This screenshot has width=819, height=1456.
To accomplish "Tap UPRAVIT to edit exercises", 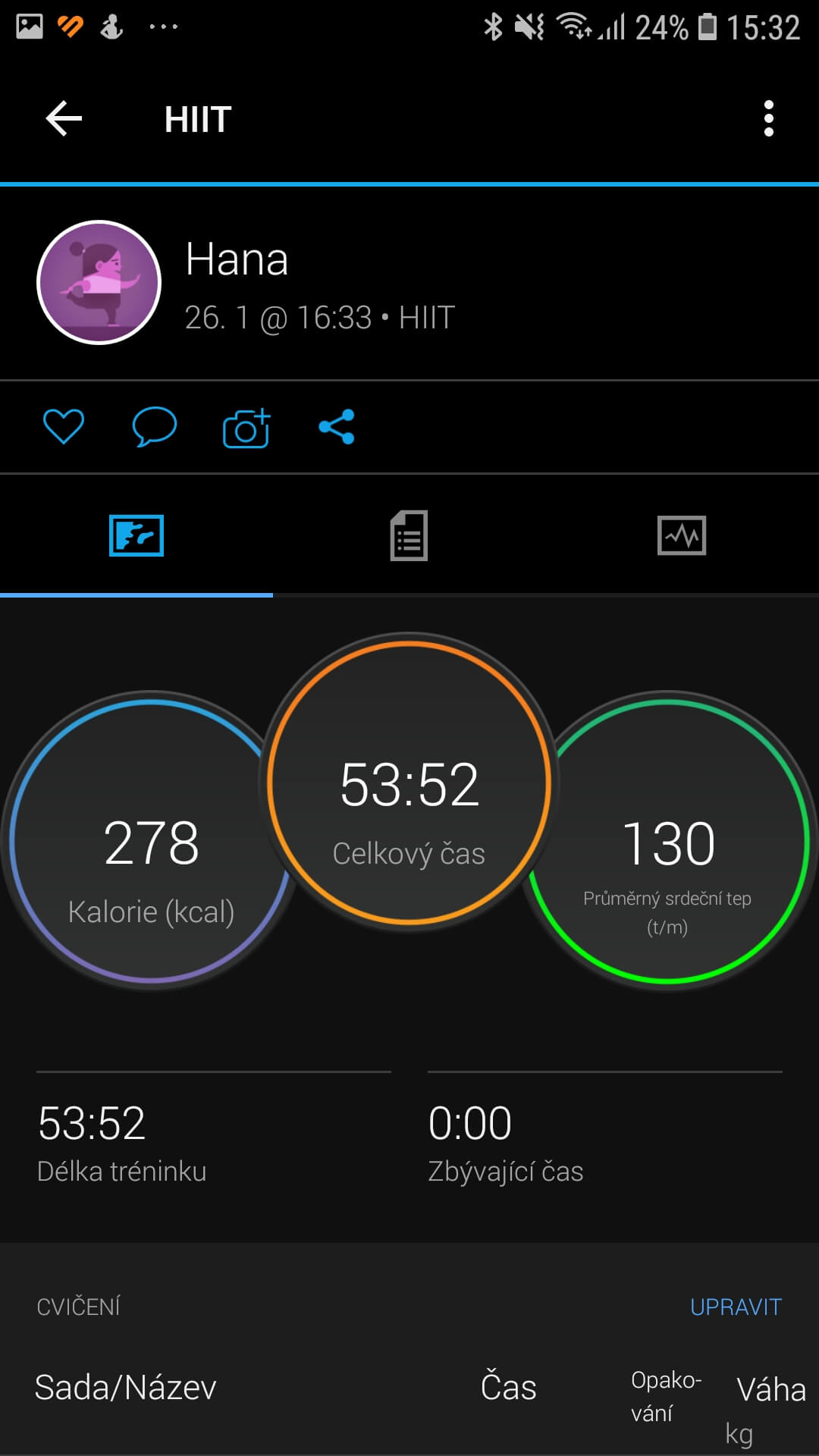I will point(735,1307).
